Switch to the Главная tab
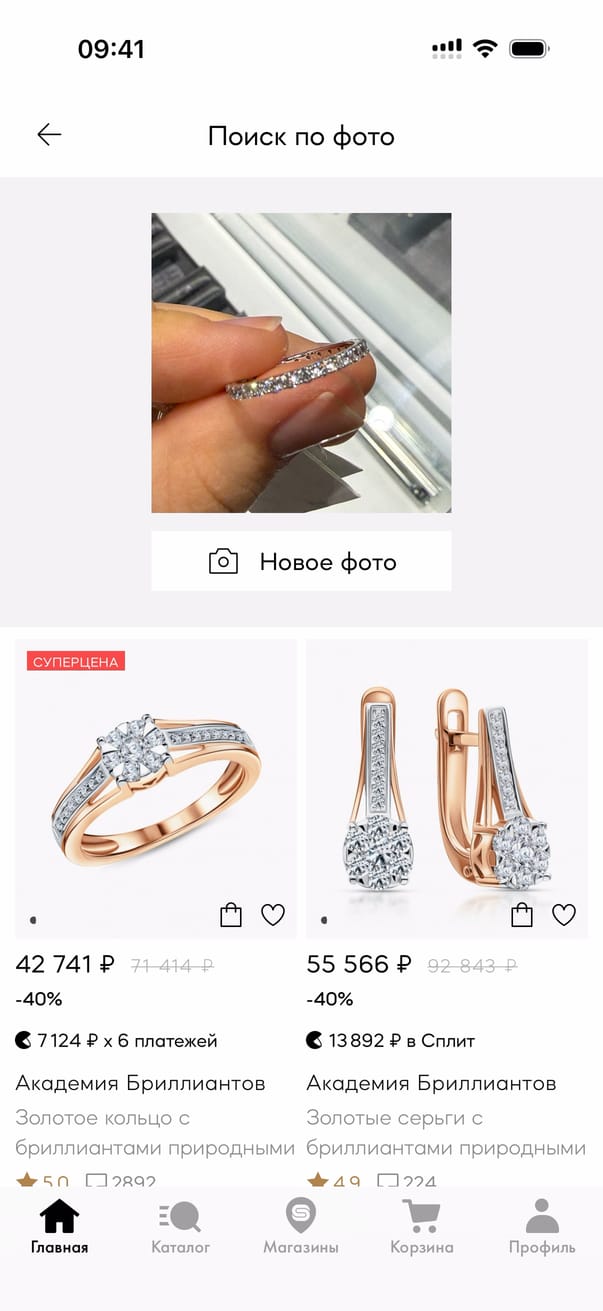603x1311 pixels. click(x=59, y=1227)
